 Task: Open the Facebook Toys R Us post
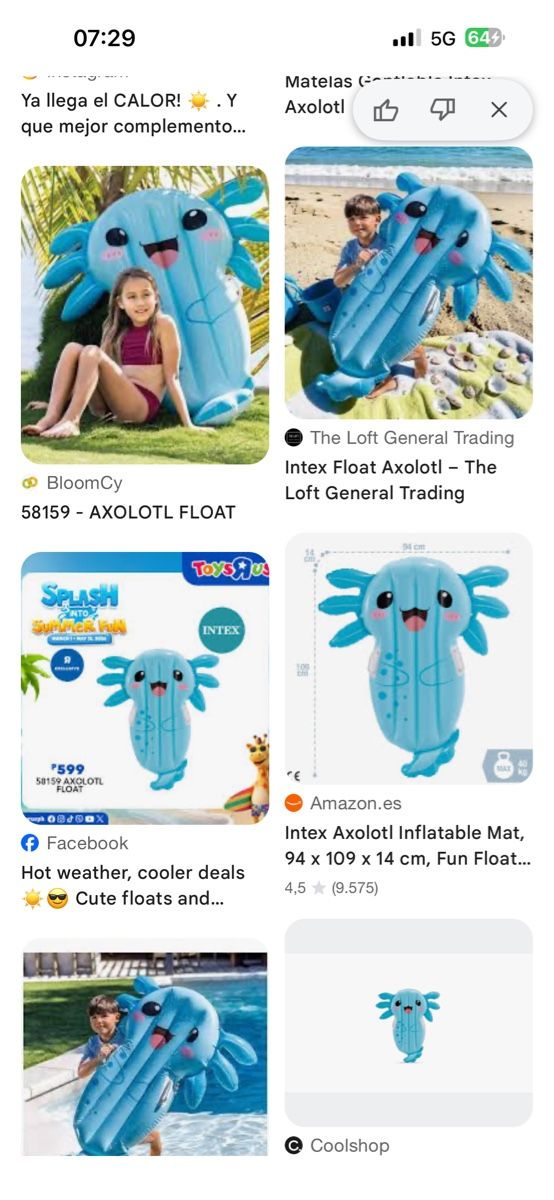(x=145, y=688)
